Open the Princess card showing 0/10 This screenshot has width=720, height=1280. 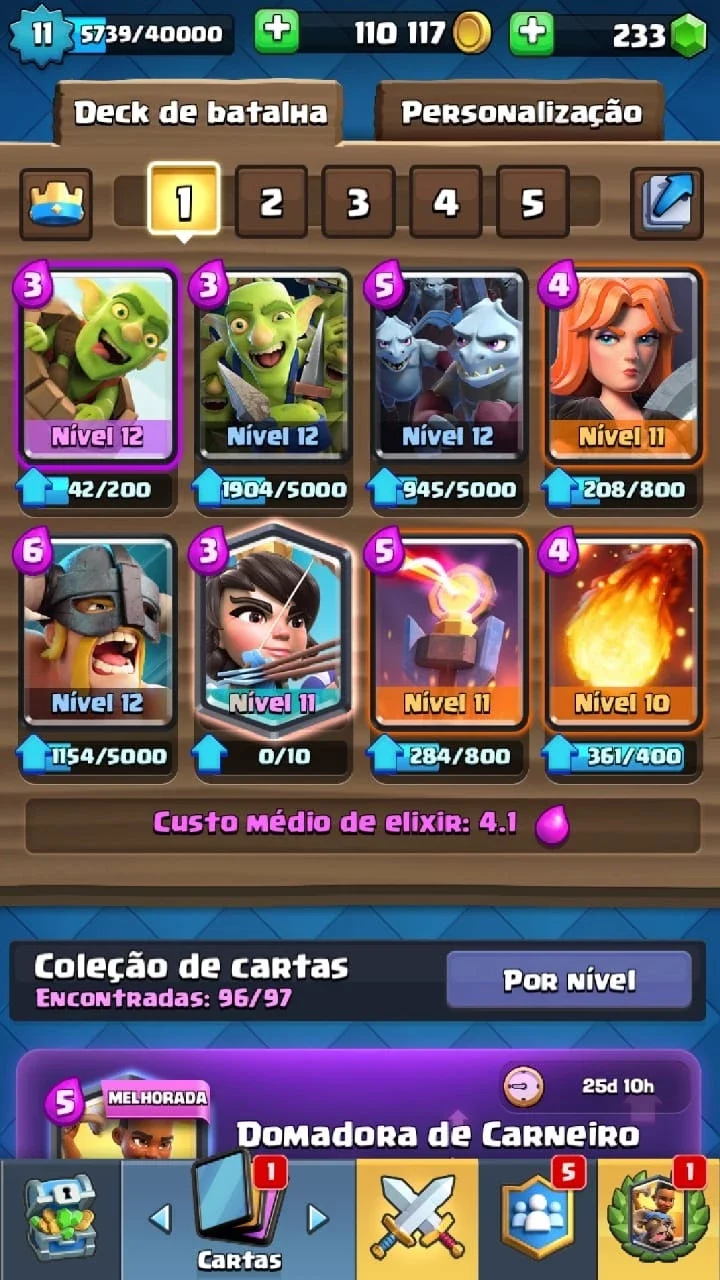(271, 630)
